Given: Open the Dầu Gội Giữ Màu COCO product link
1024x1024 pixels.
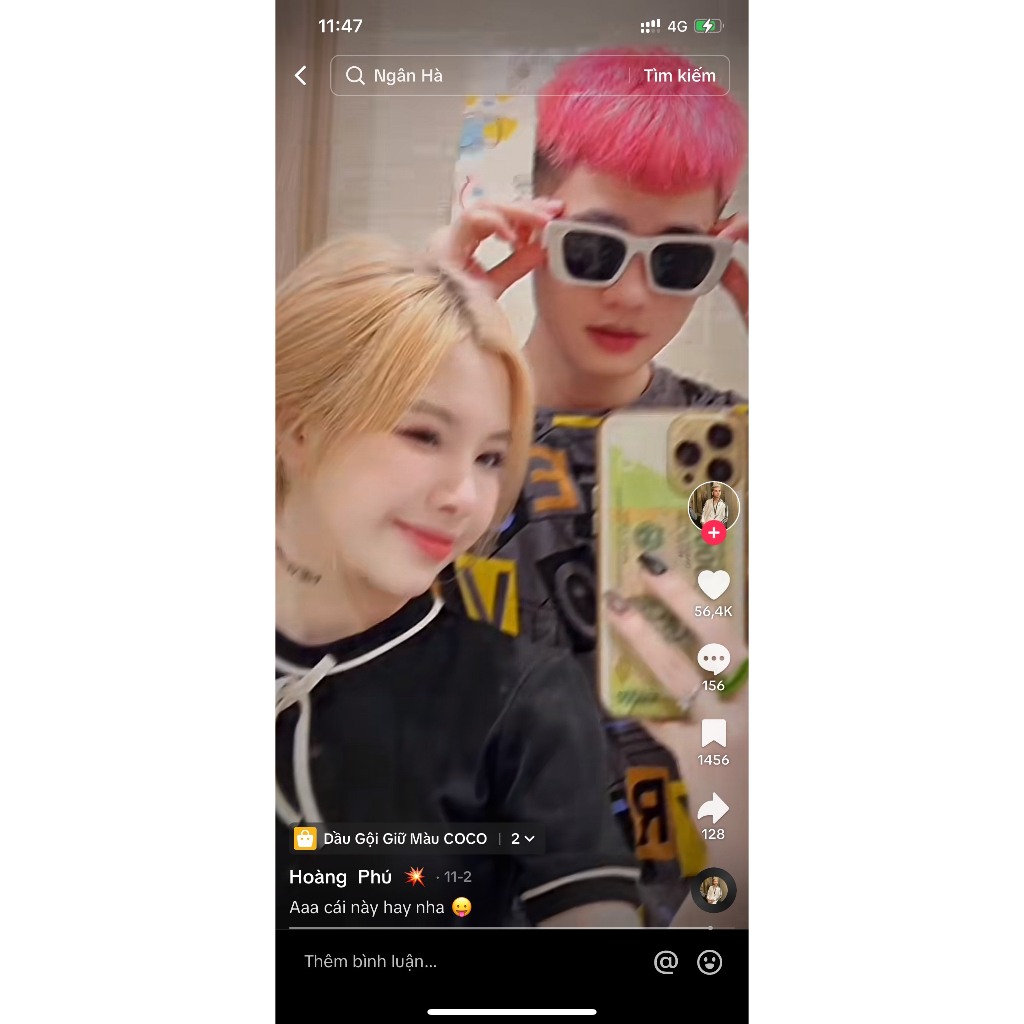Looking at the screenshot, I should coord(404,839).
